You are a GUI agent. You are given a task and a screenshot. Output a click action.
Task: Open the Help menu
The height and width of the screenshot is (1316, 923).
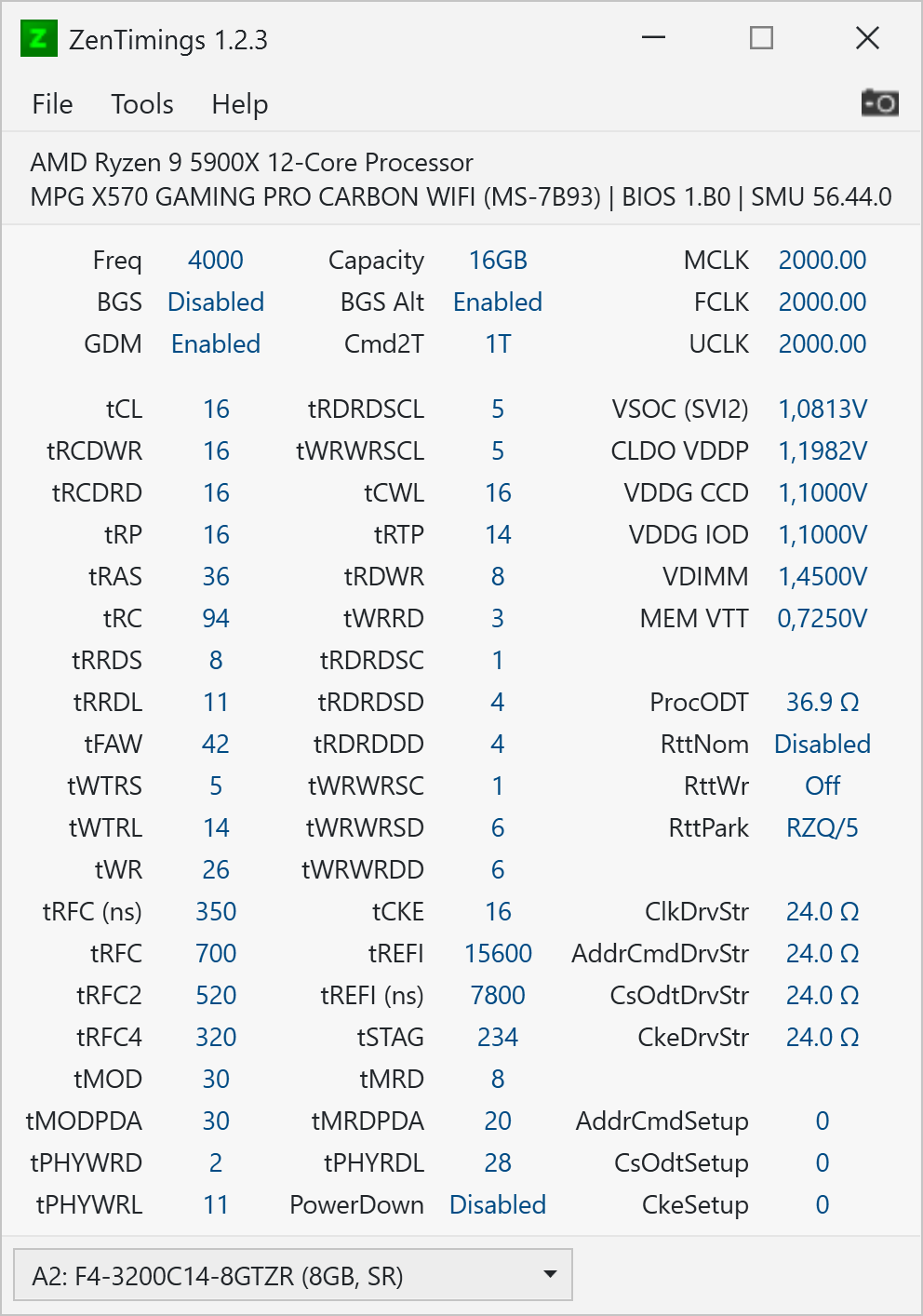(x=240, y=104)
